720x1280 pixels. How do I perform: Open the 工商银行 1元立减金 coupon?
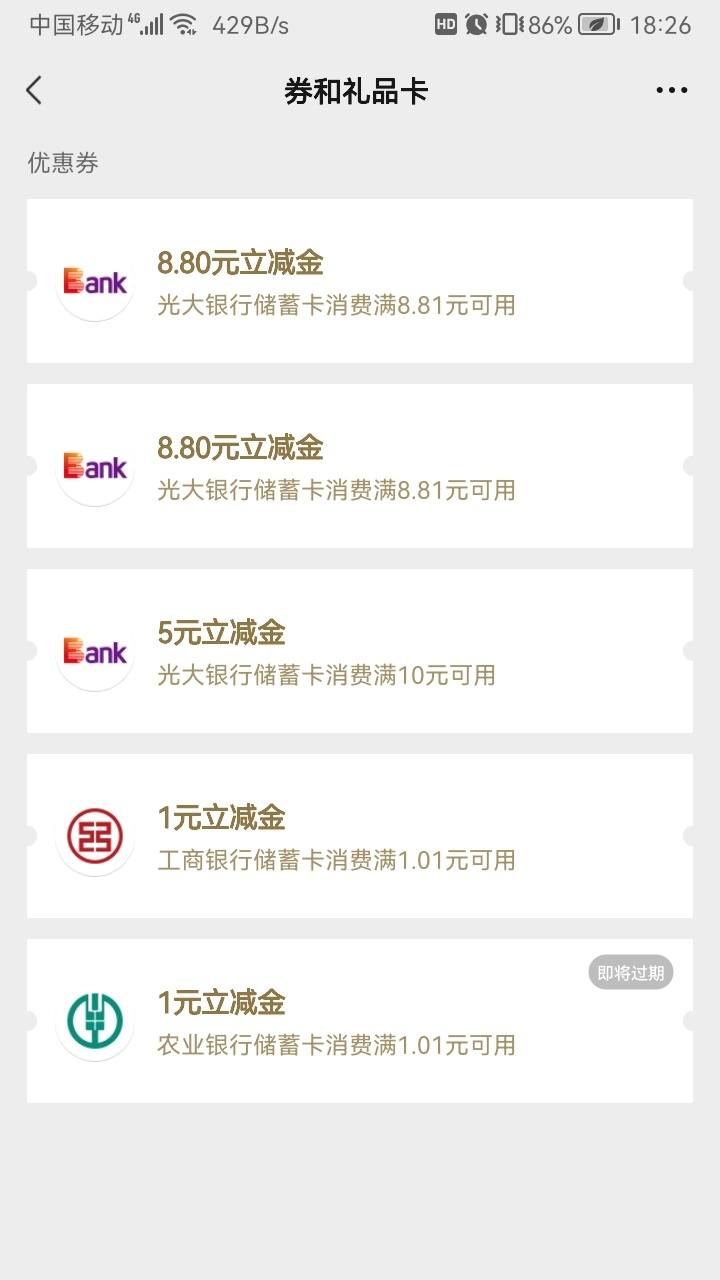pyautogui.click(x=360, y=836)
